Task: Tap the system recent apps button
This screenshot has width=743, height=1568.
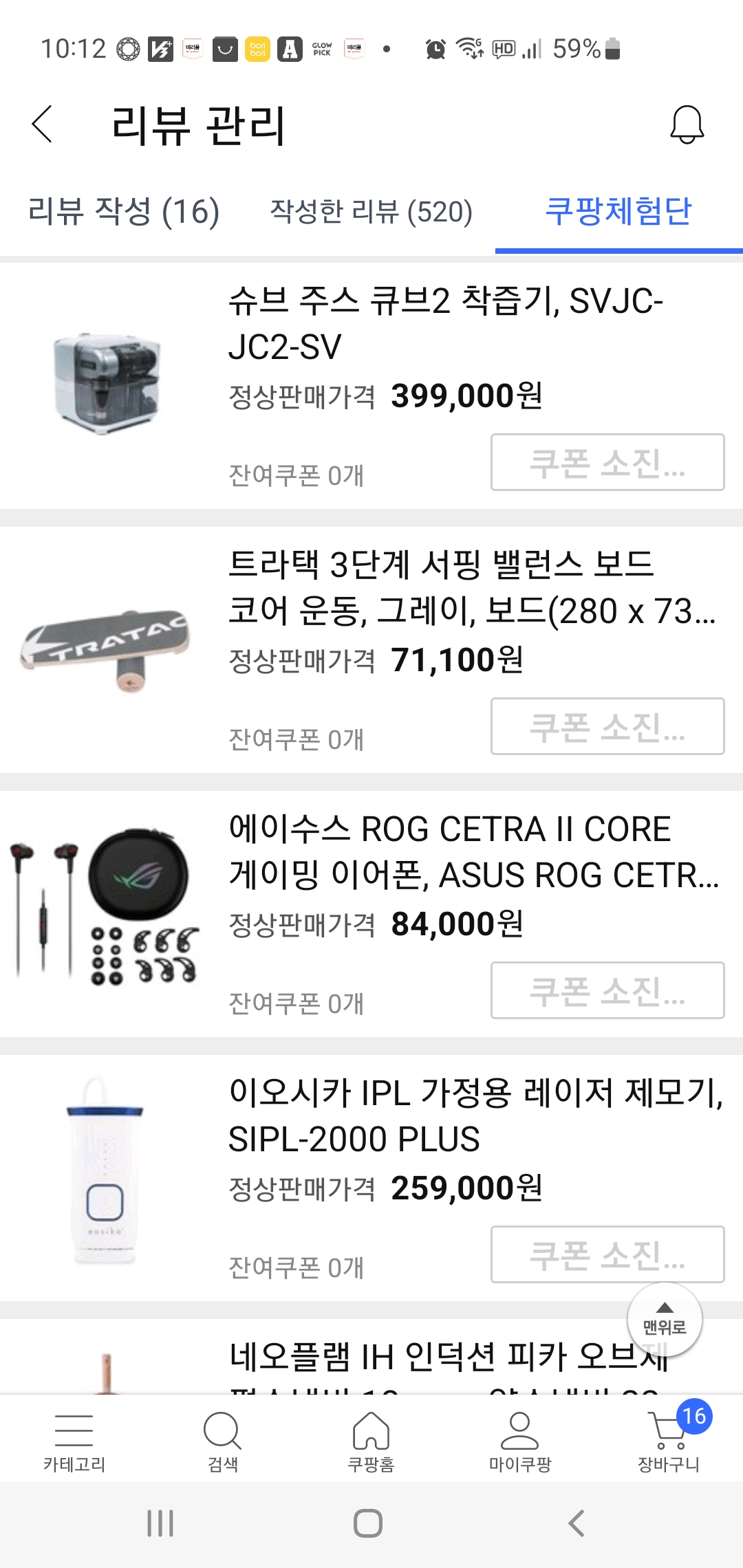Action: point(160,1523)
